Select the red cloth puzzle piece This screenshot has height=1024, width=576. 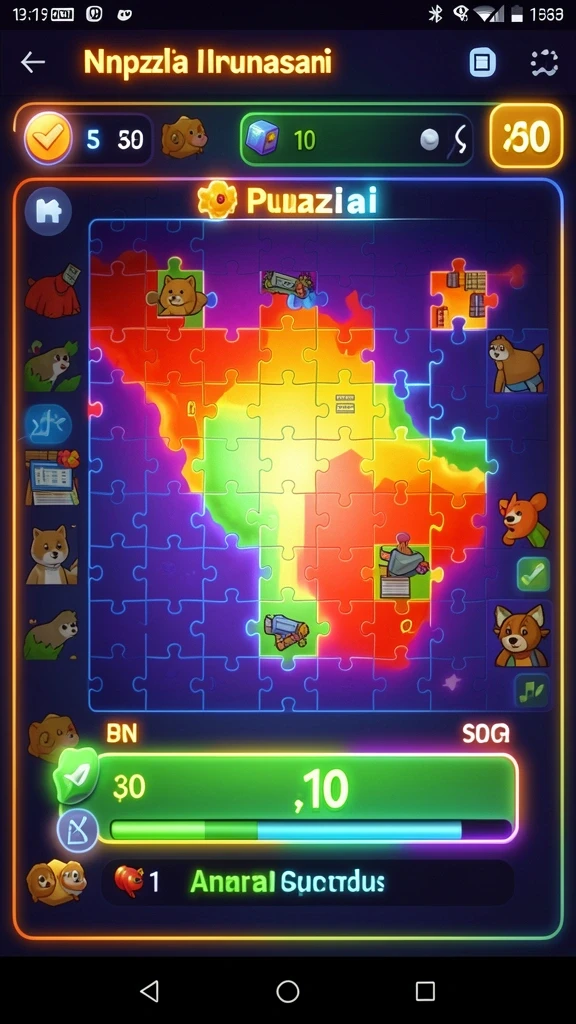53,291
